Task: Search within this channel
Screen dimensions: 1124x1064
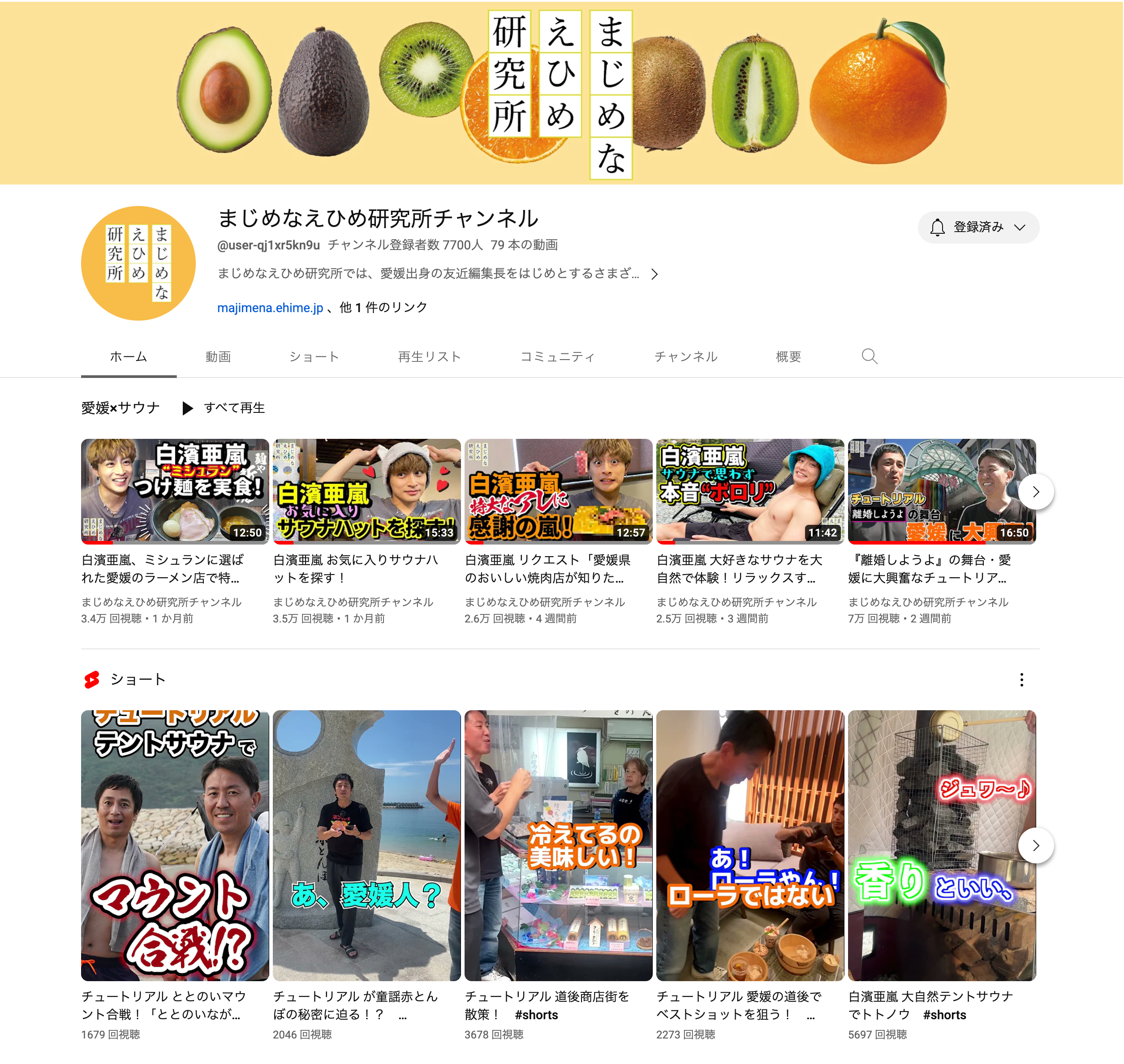Action: 869,356
